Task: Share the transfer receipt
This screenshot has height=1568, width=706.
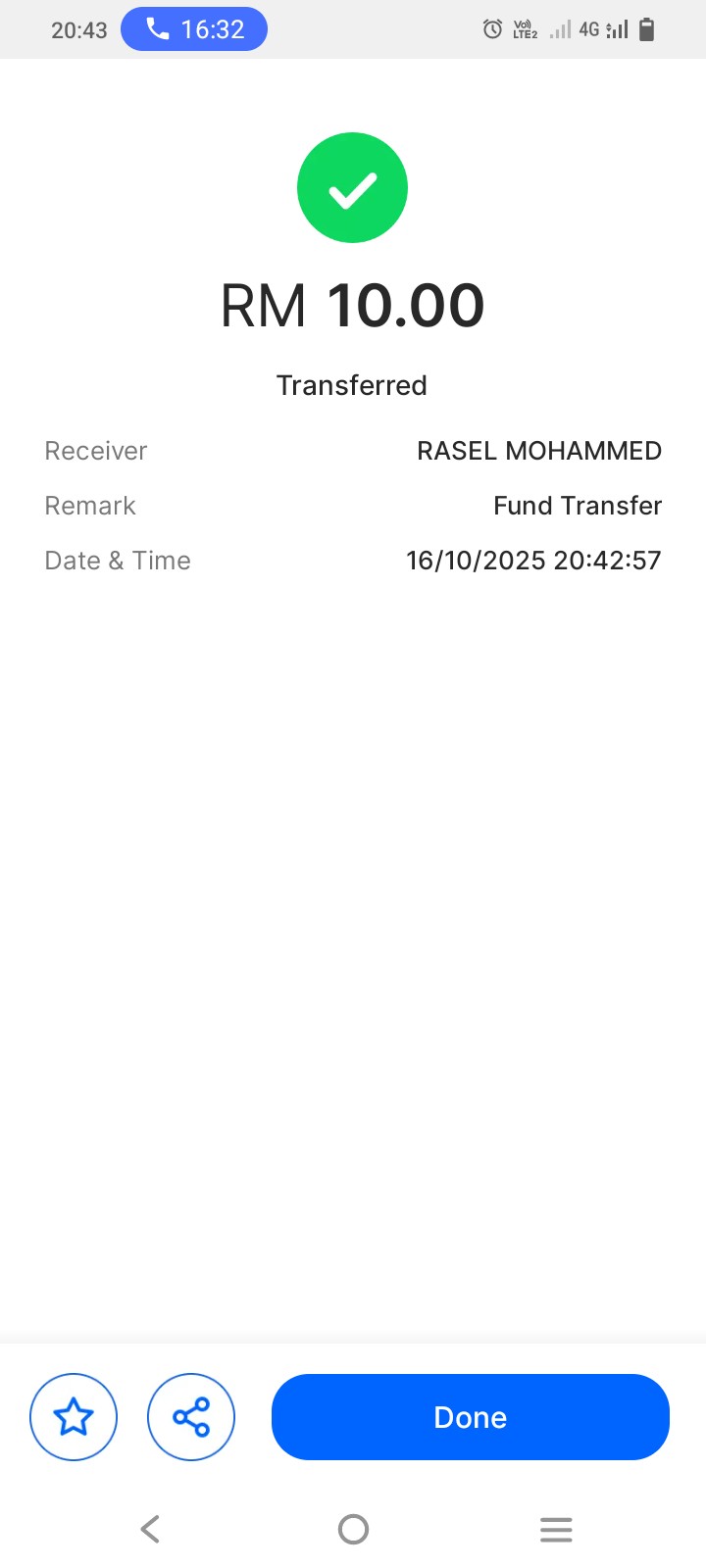Action: [x=191, y=1417]
